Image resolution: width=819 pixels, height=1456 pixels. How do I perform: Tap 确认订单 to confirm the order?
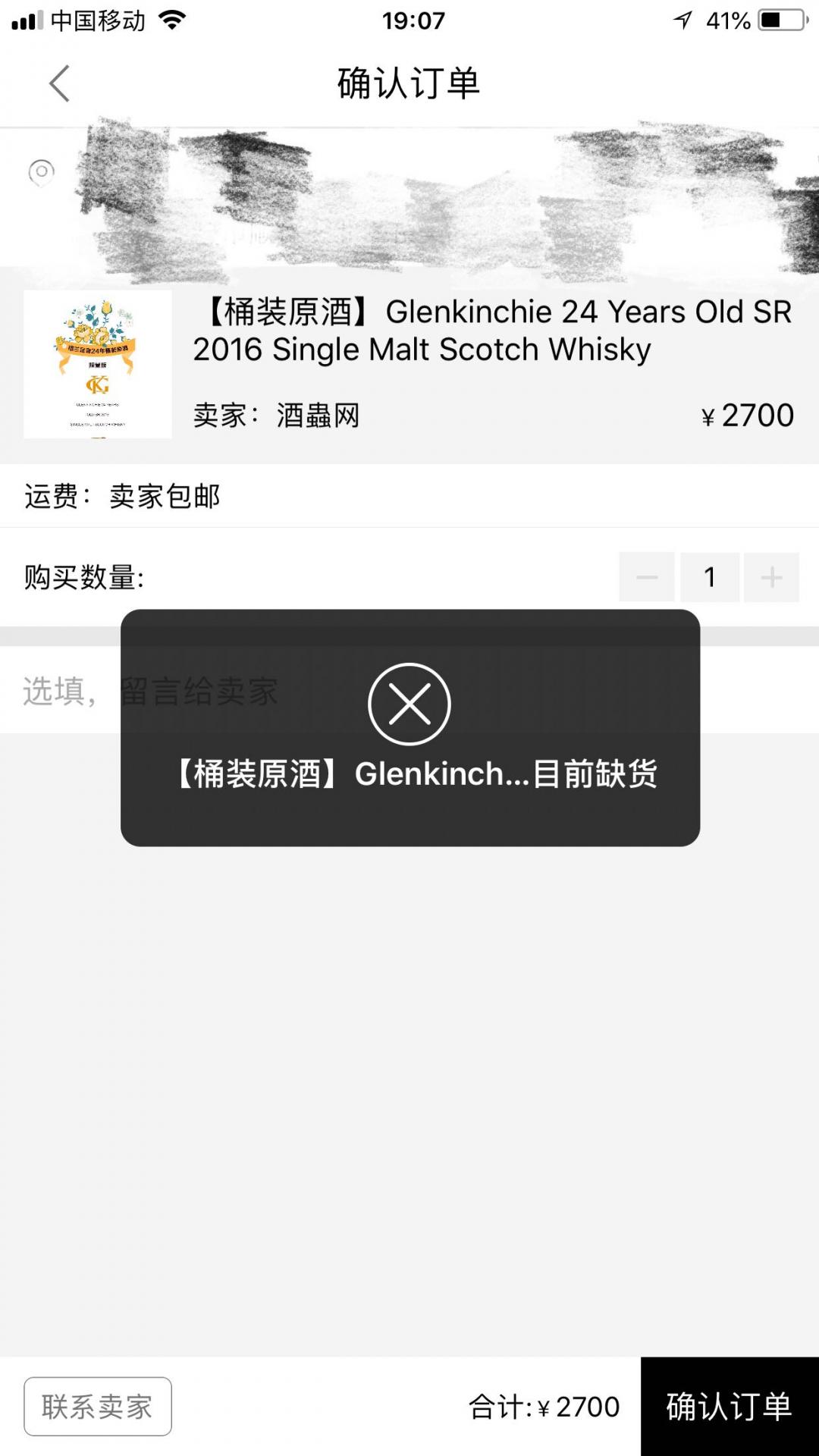730,1407
